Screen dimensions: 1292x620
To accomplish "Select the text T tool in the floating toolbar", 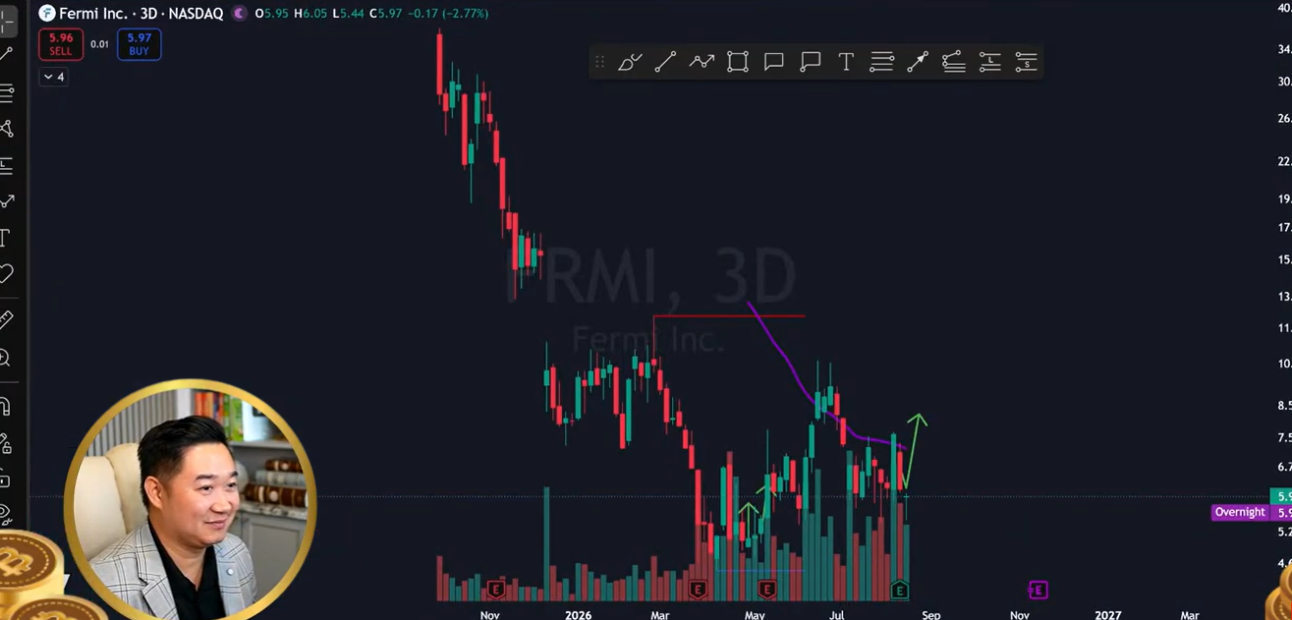I will pyautogui.click(x=846, y=62).
